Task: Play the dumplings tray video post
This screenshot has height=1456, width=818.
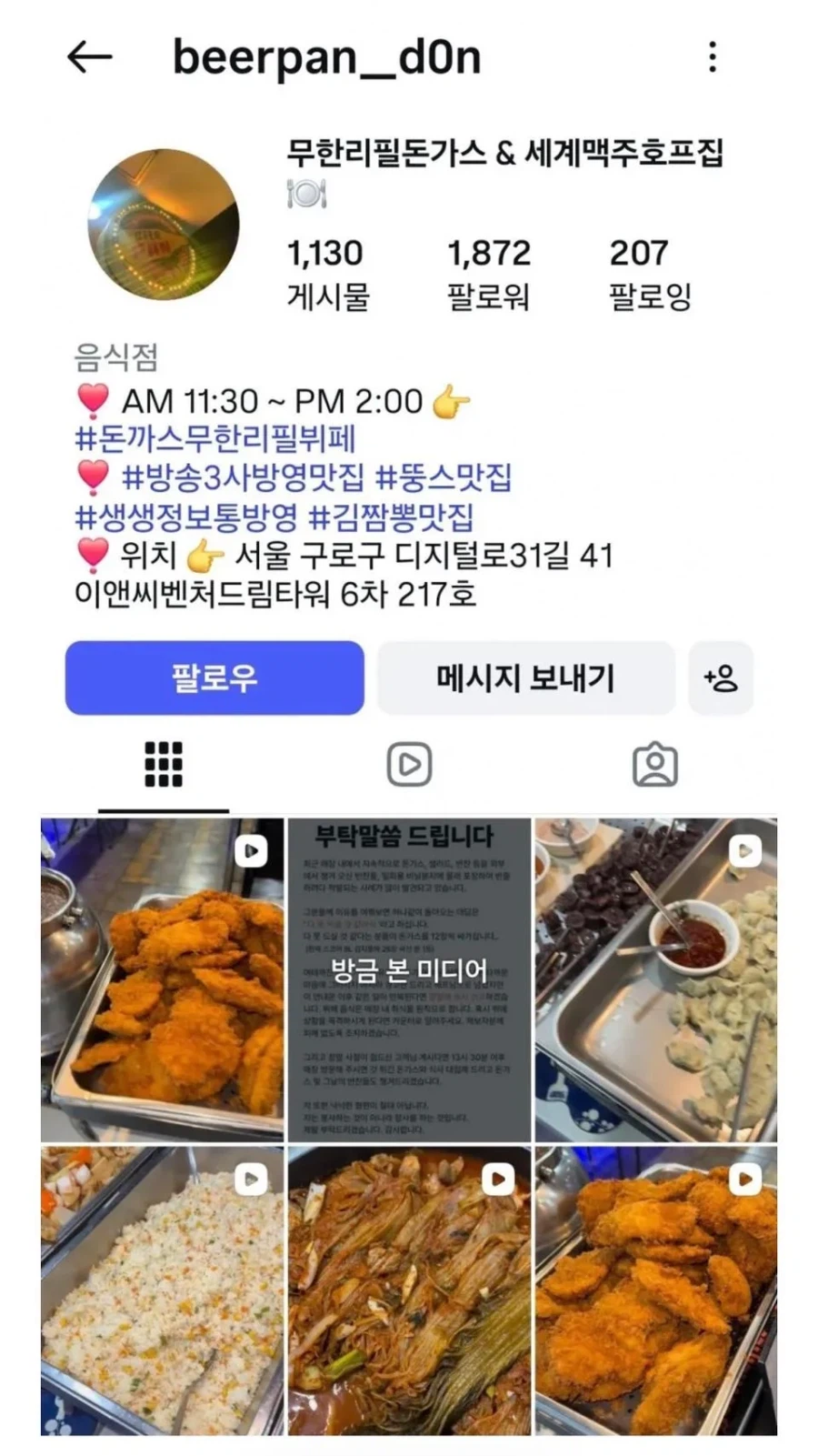Action: (659, 978)
